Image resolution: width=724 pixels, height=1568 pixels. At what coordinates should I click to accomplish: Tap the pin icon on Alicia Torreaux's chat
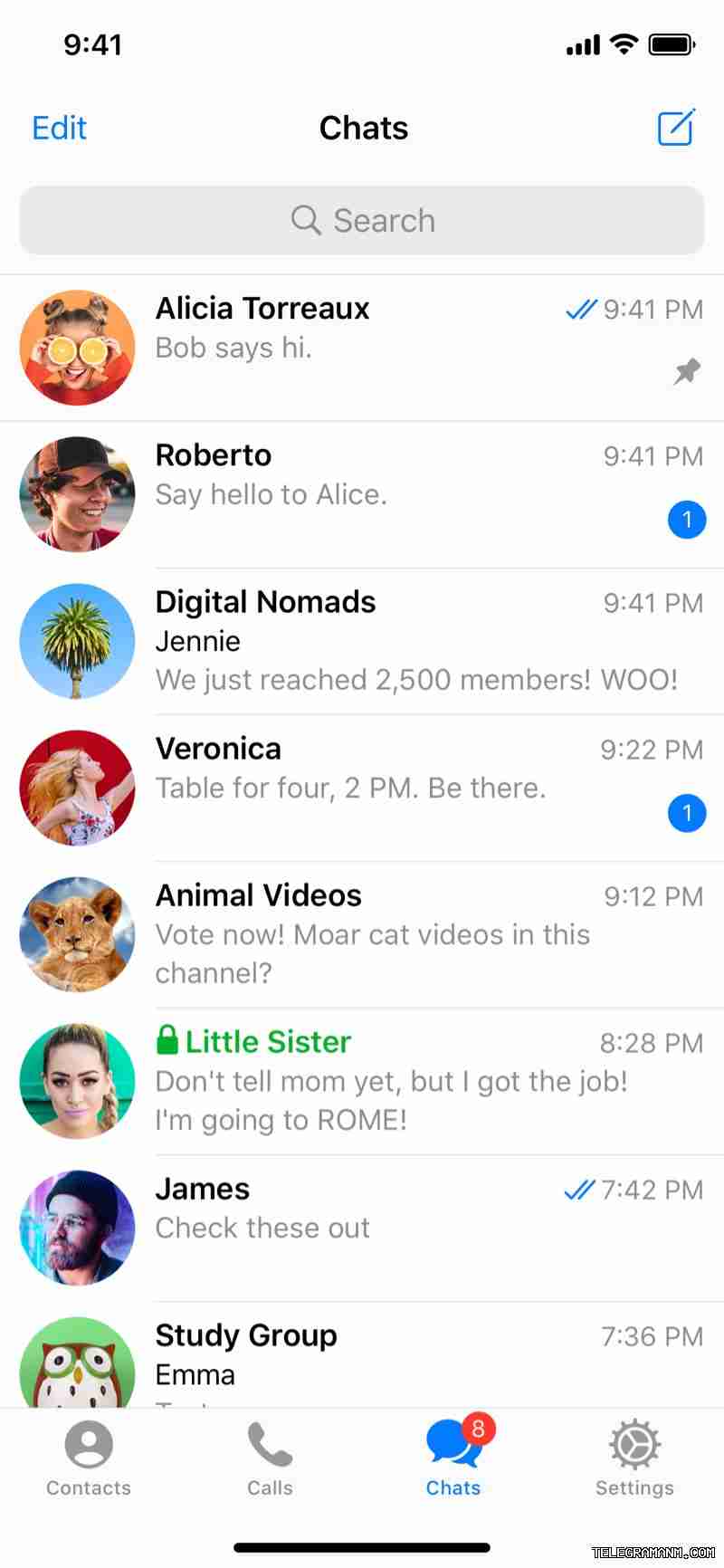[685, 371]
